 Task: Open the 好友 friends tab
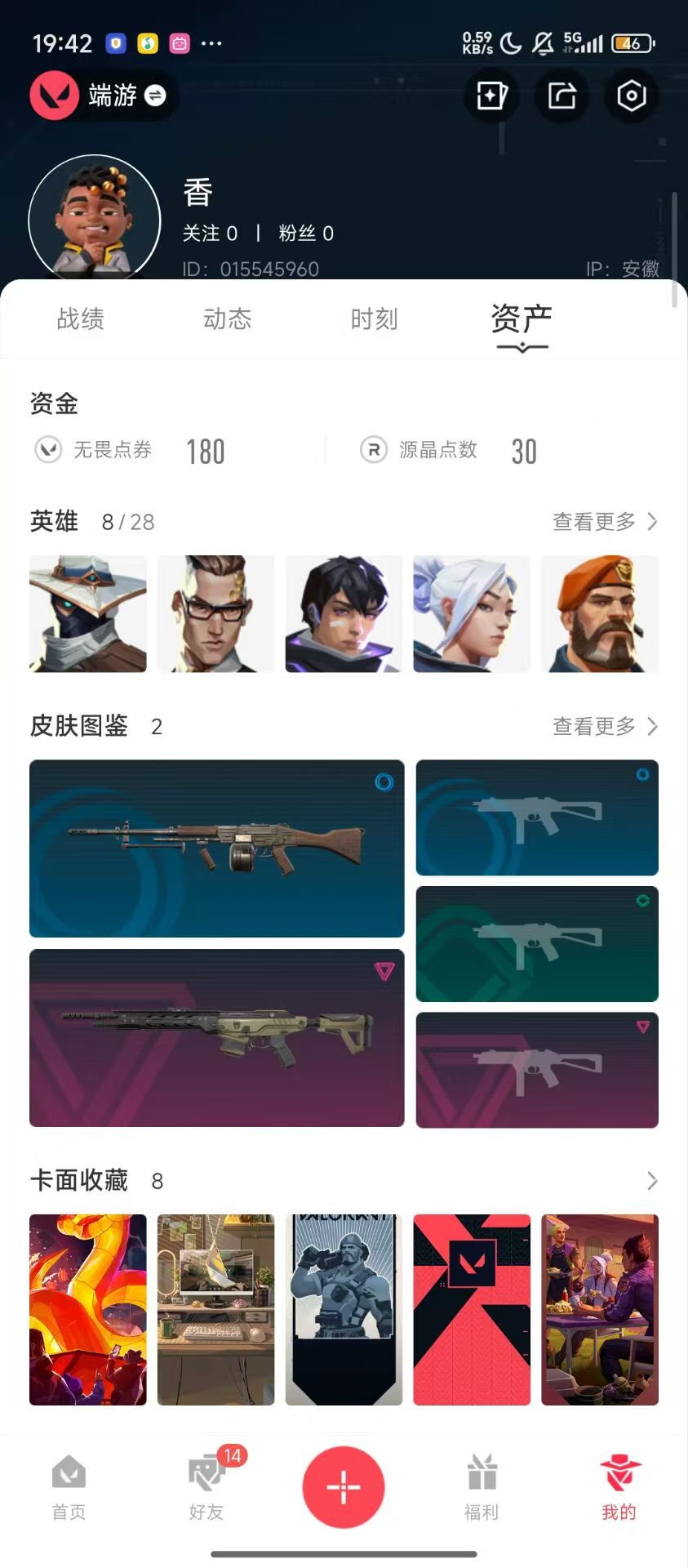pos(206,1486)
